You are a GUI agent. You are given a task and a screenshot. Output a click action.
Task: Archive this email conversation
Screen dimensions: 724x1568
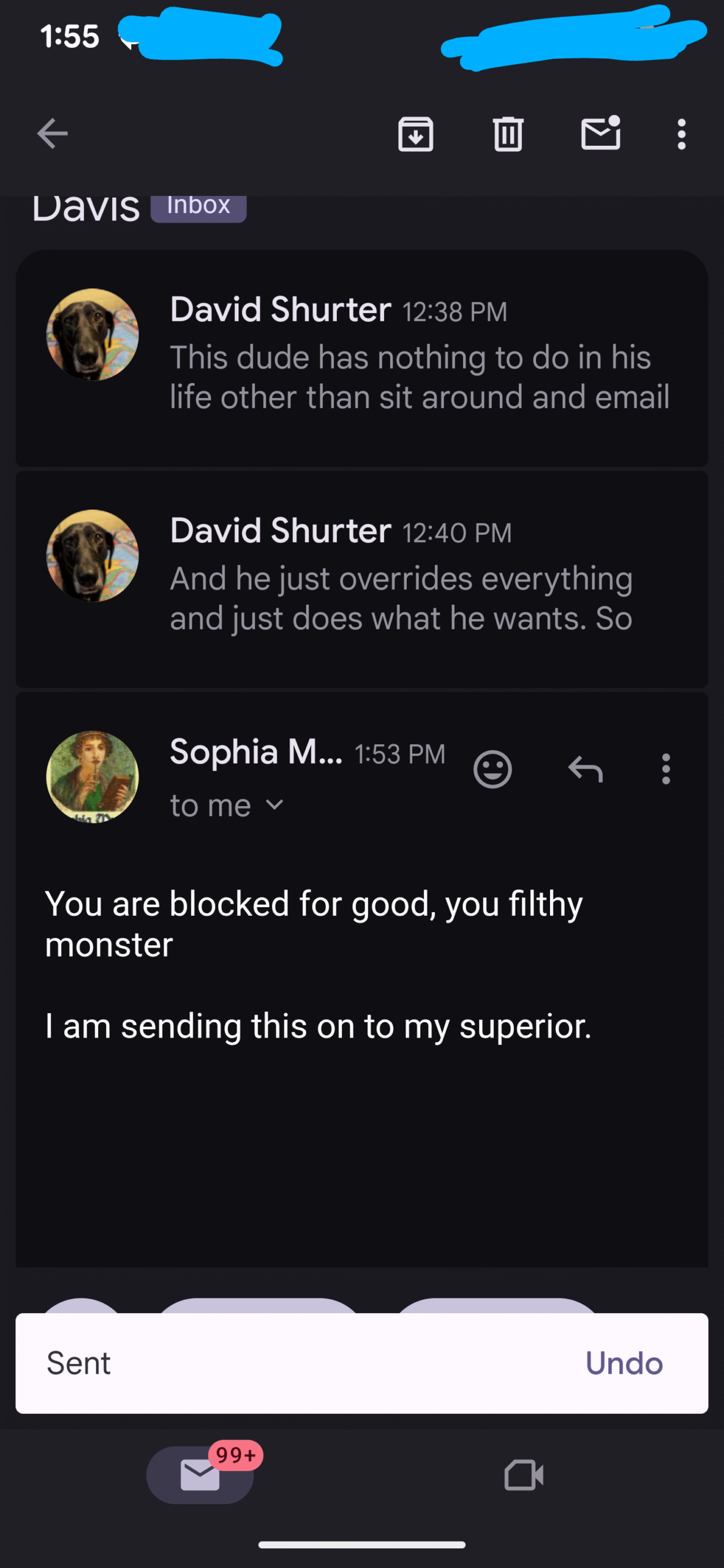coord(416,134)
